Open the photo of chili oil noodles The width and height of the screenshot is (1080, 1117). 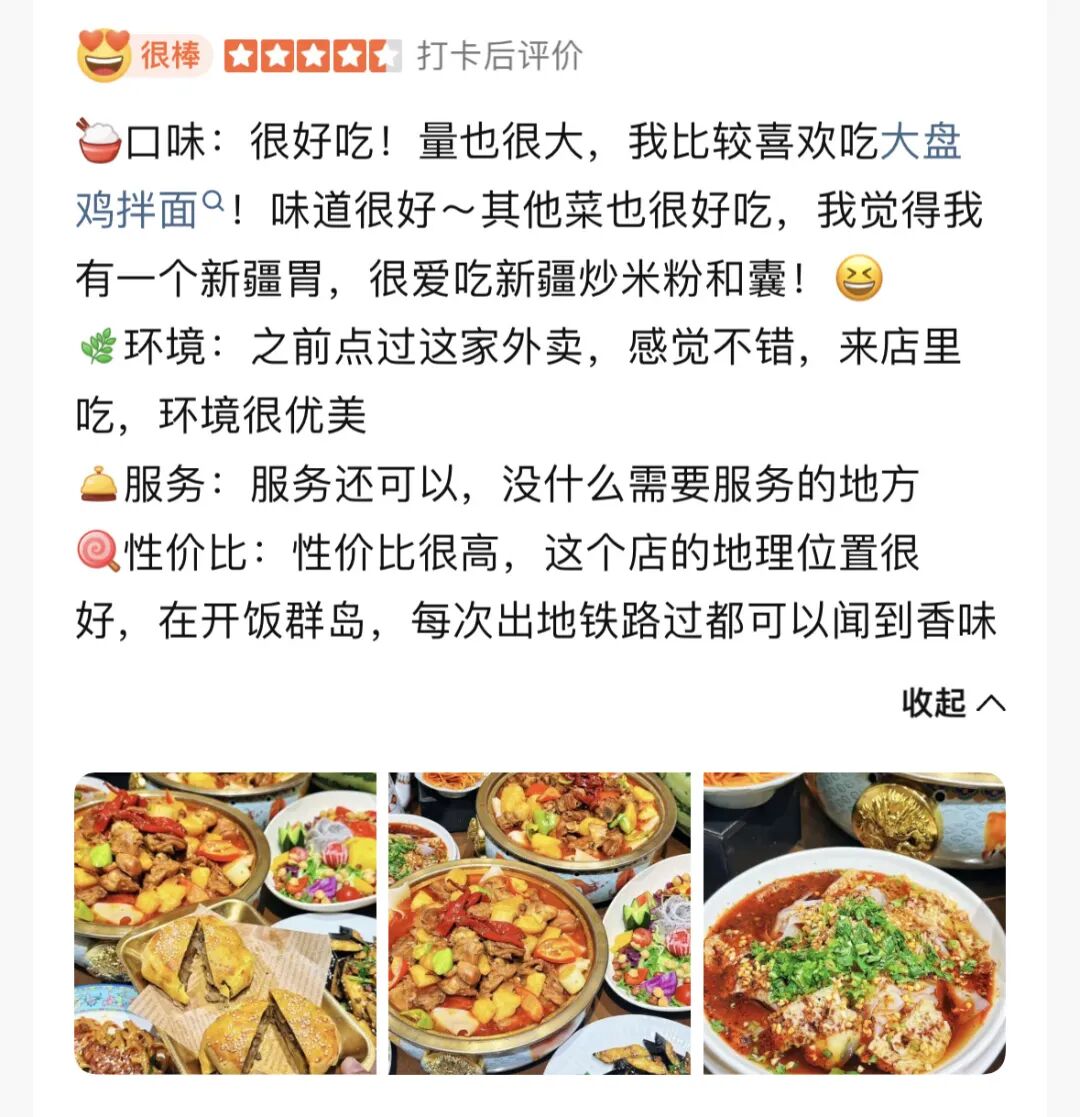pos(854,923)
